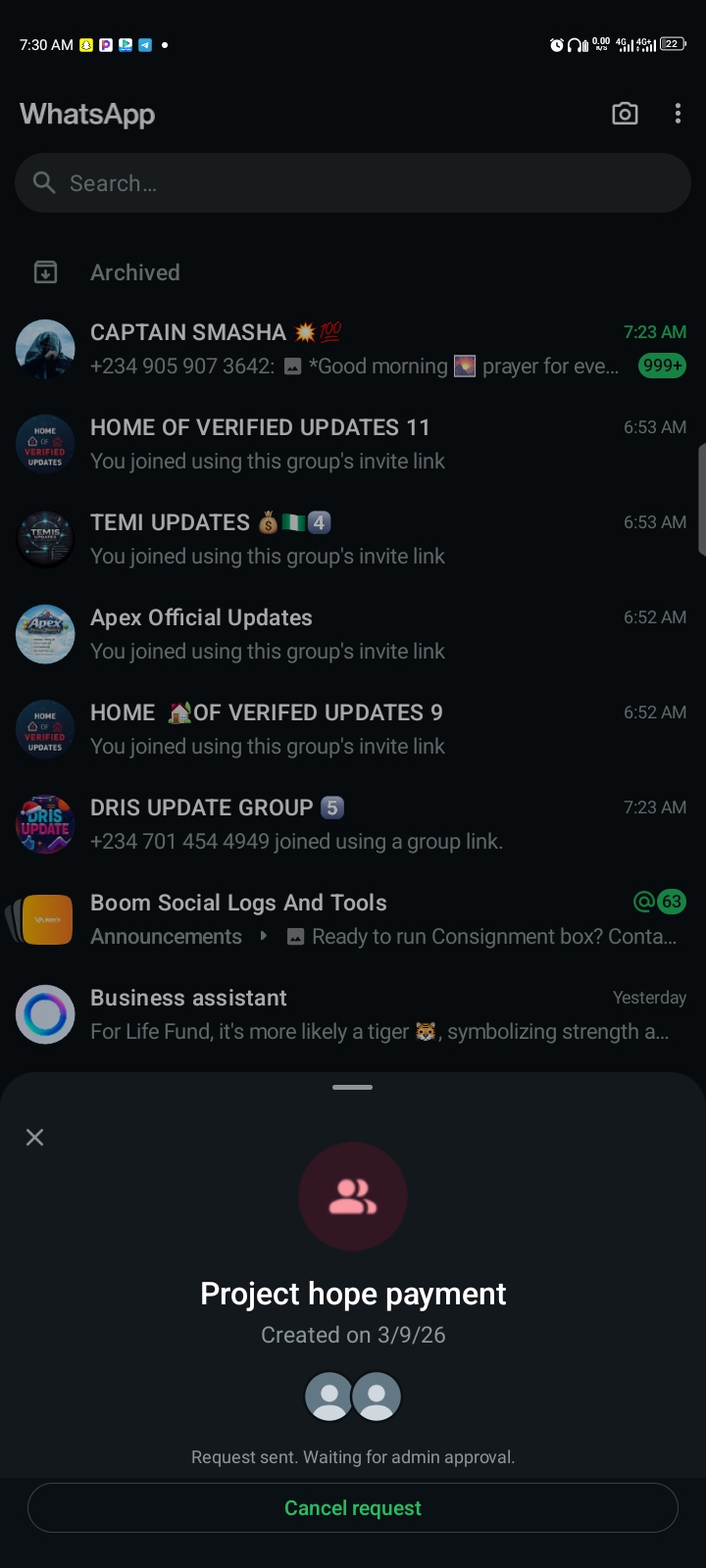Open the Archived chats
This screenshot has width=706, height=1568.
point(135,272)
